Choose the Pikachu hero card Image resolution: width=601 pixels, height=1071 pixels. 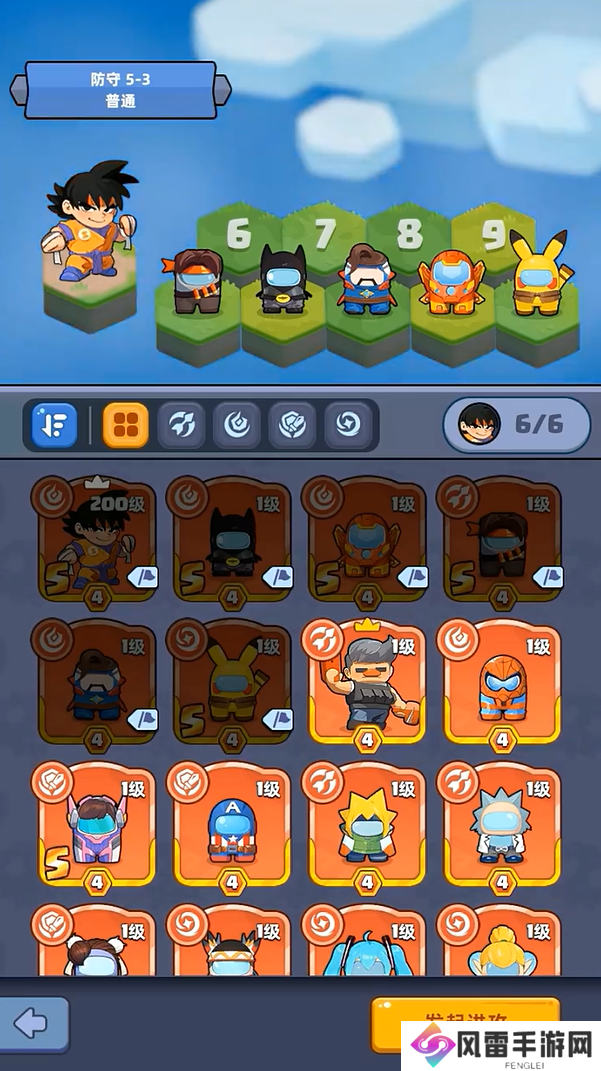click(231, 683)
